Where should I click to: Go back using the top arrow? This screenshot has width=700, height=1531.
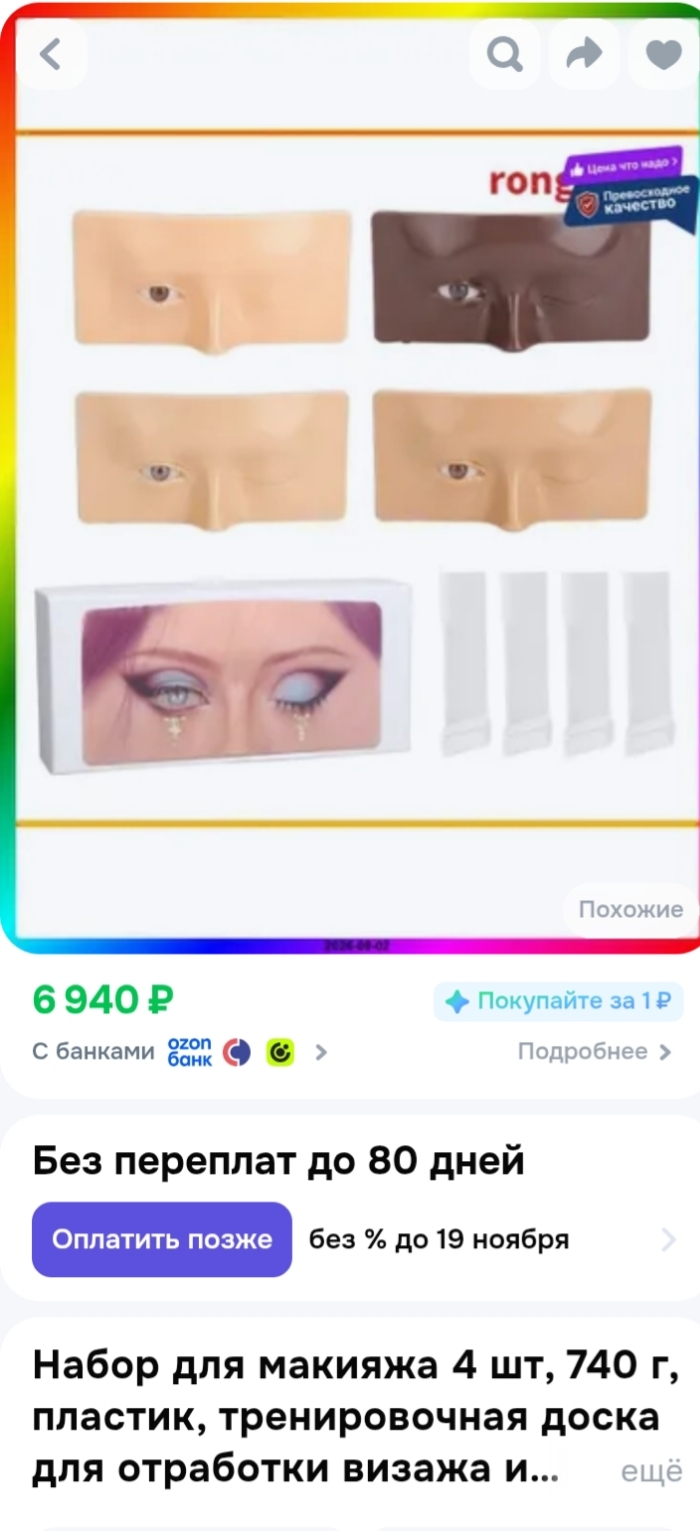click(x=51, y=54)
